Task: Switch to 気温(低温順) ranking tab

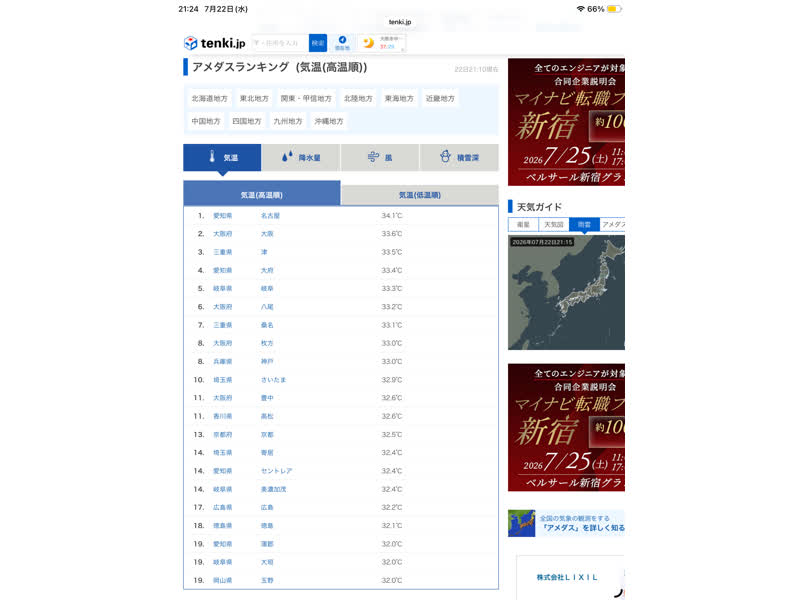Action: (419, 195)
